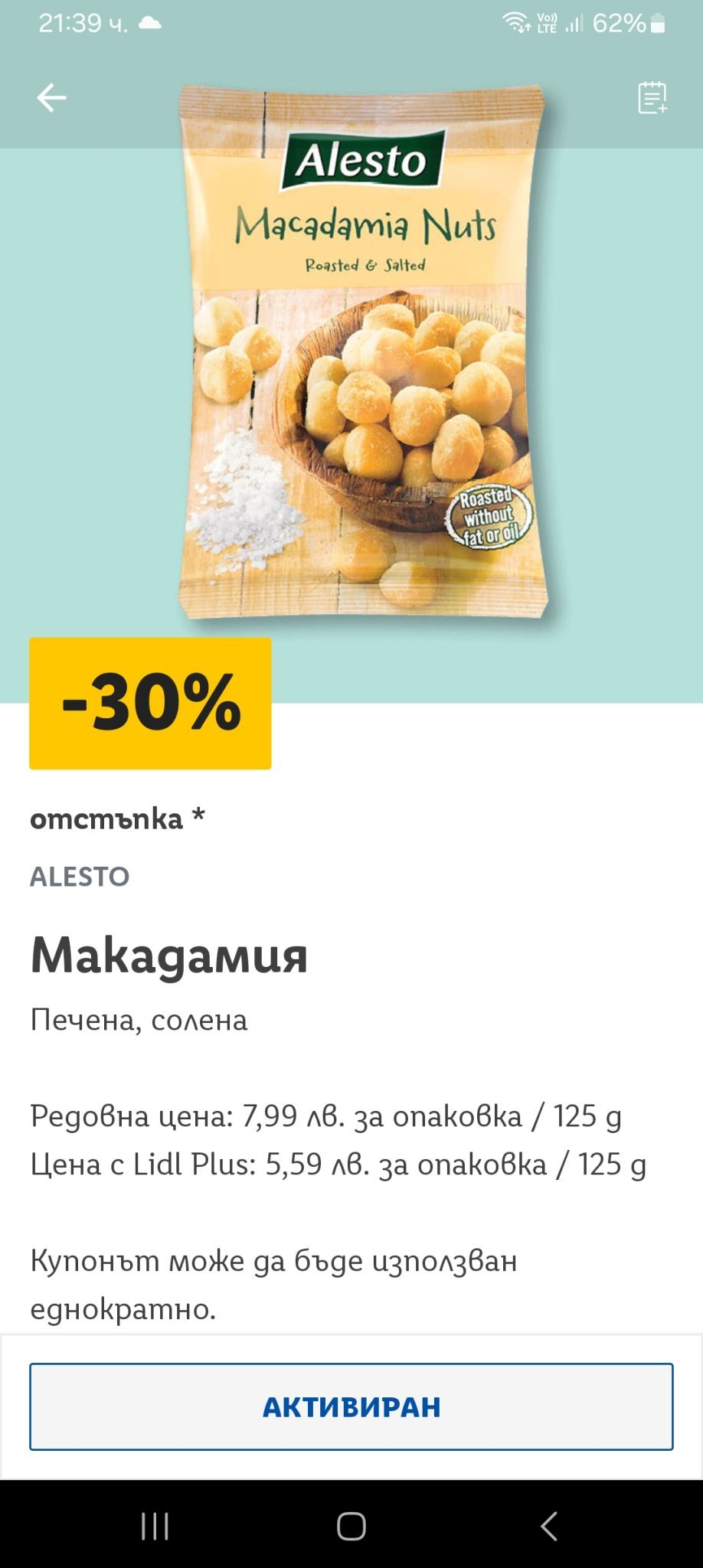The height and width of the screenshot is (1568, 703).
Task: Go back using the top-left arrow
Action: (51, 98)
